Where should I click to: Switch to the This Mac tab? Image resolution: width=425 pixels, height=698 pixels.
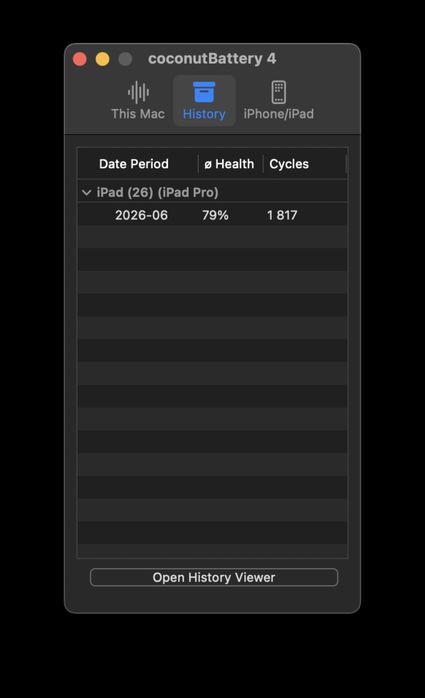coord(138,101)
